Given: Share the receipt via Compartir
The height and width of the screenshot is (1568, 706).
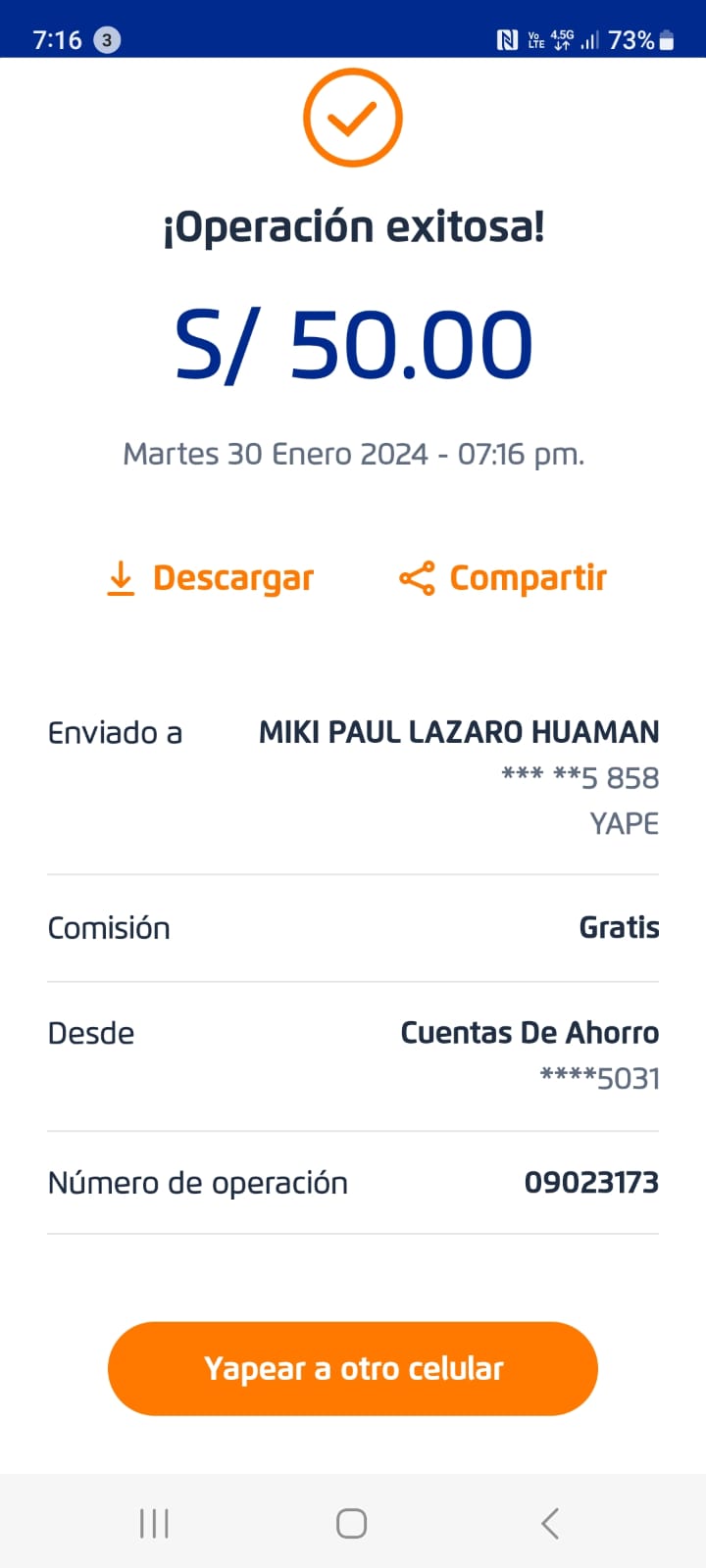Looking at the screenshot, I should pos(503,578).
